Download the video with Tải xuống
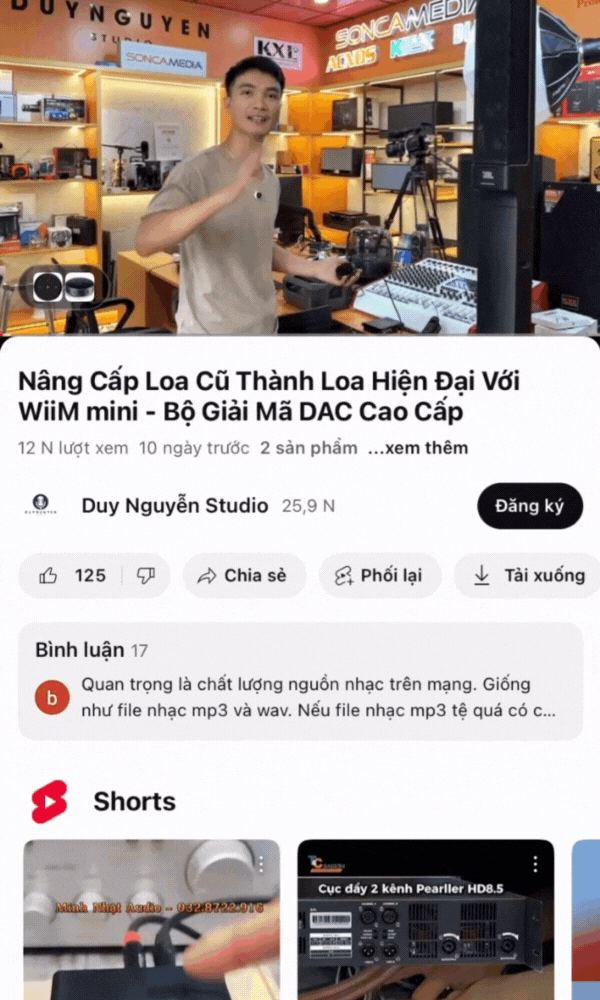Screen dimensions: 600x1000 pos(528,576)
